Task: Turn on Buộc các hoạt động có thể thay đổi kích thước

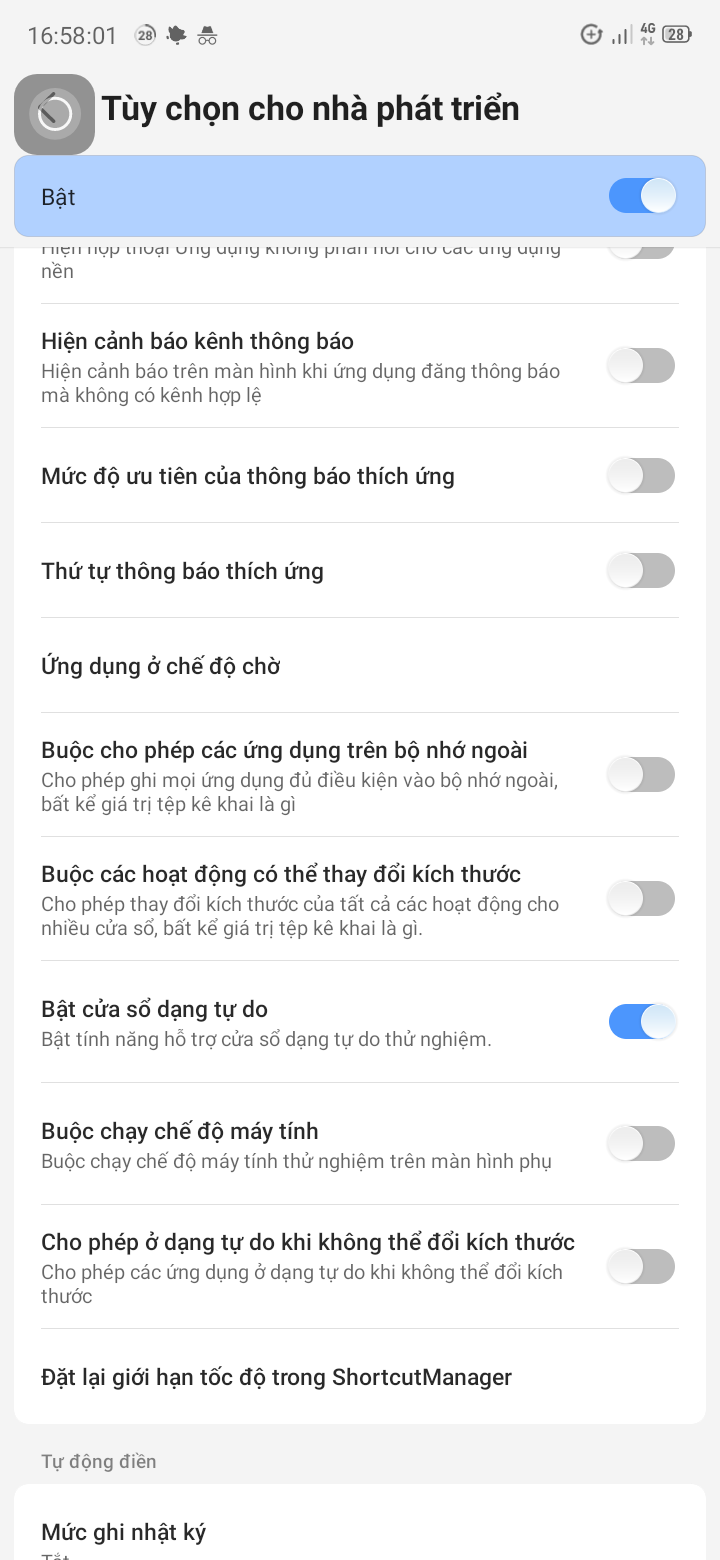Action: click(x=641, y=898)
